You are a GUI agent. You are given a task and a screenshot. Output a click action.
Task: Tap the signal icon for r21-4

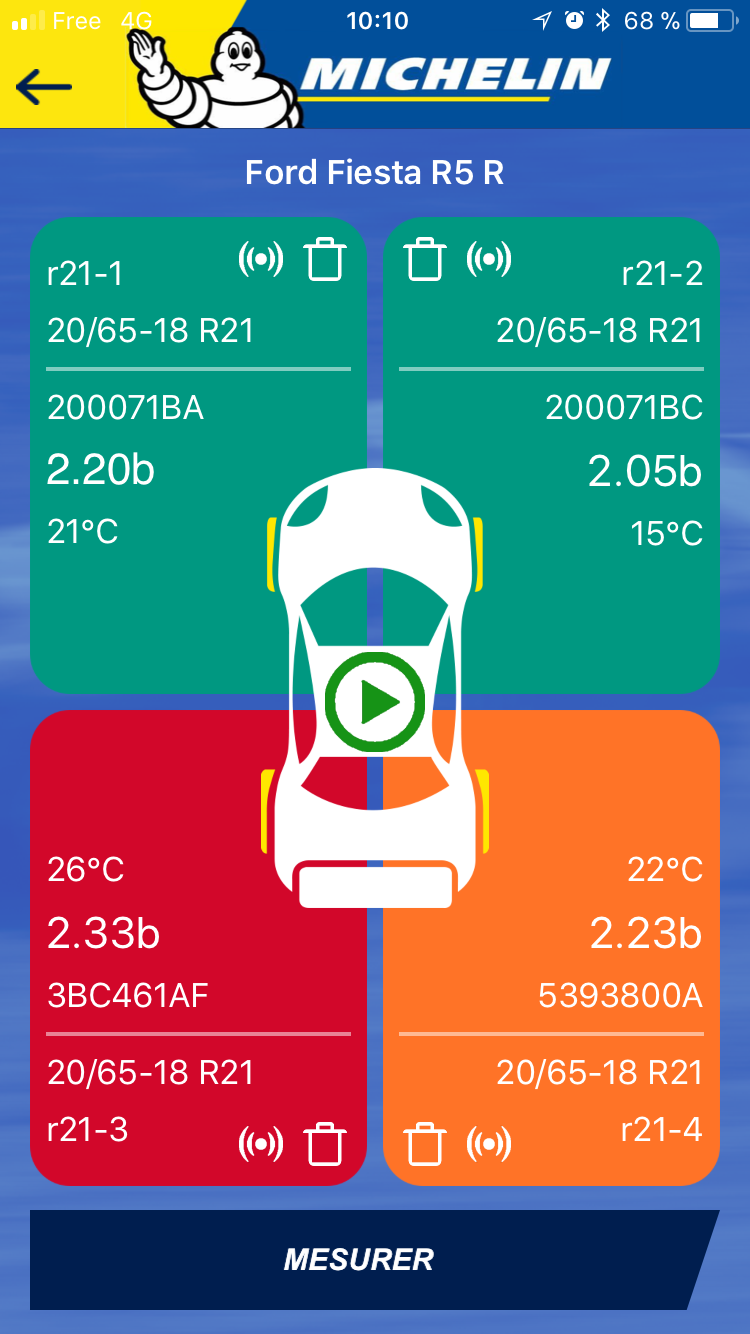489,1144
